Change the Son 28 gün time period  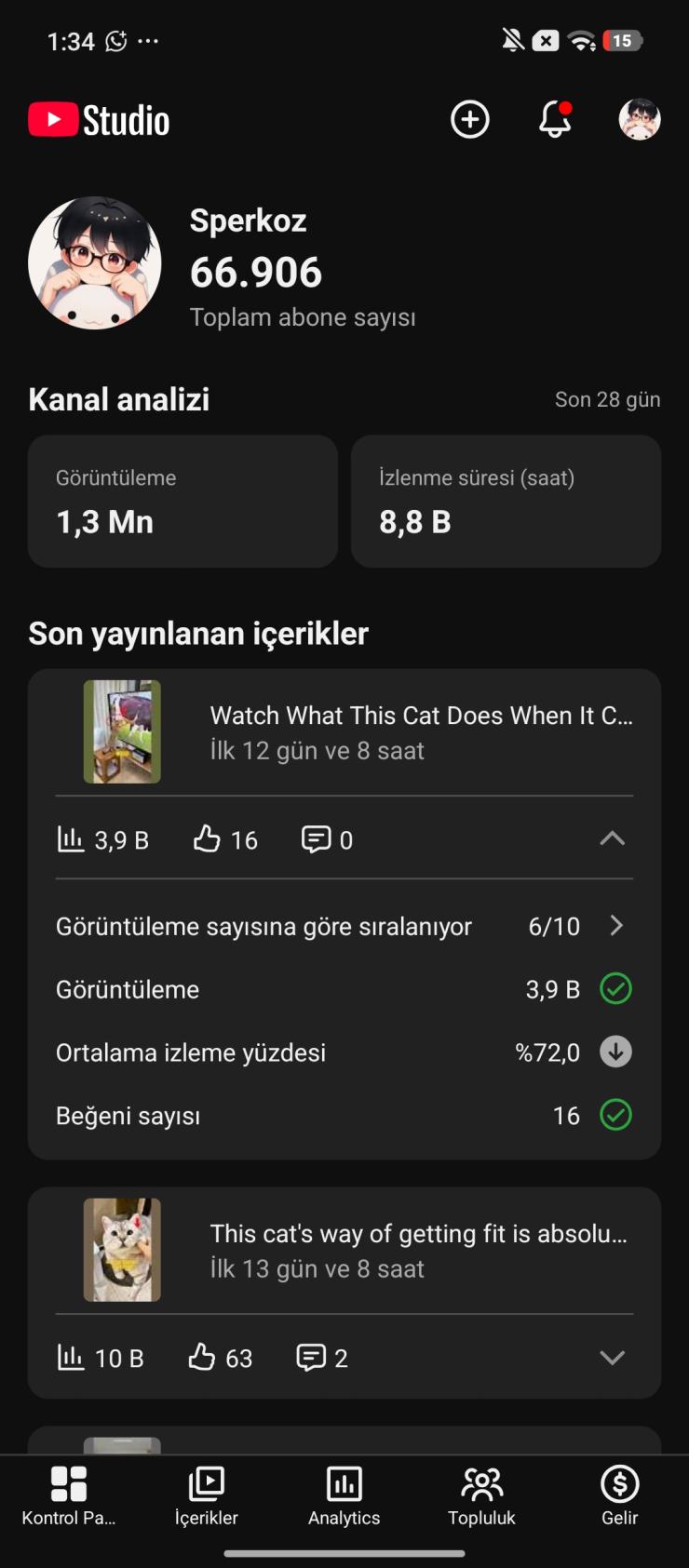coord(607,399)
